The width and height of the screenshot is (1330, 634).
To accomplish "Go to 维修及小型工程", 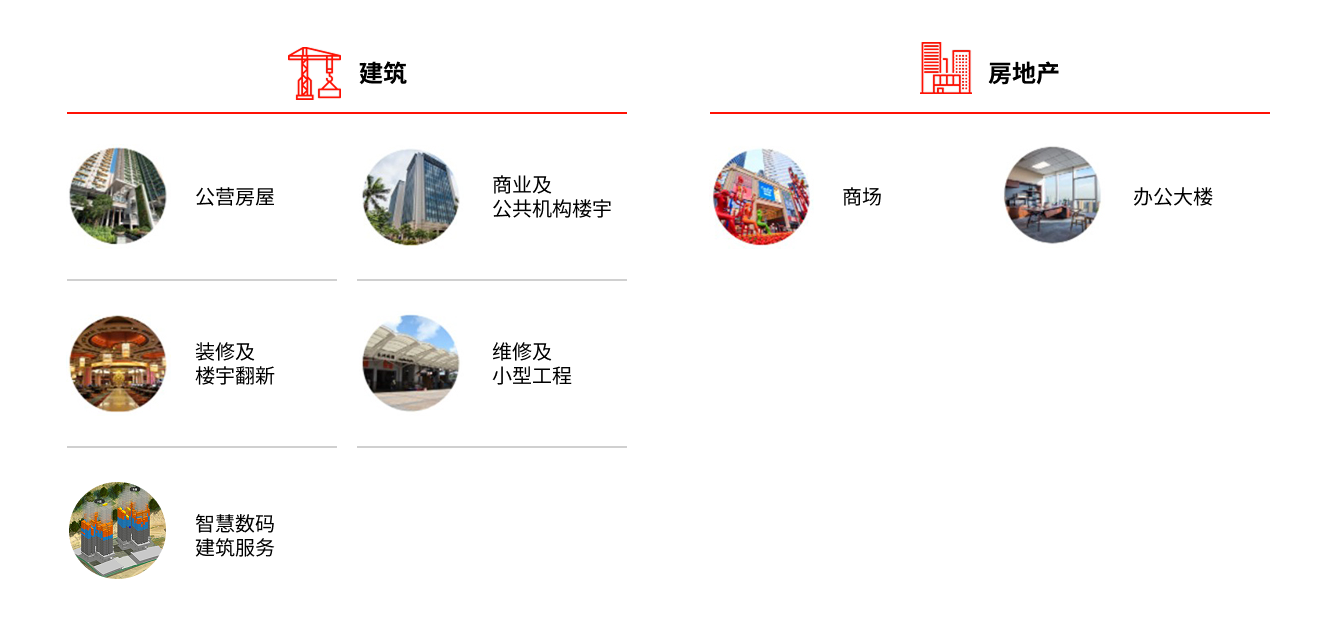I will pyautogui.click(x=531, y=364).
